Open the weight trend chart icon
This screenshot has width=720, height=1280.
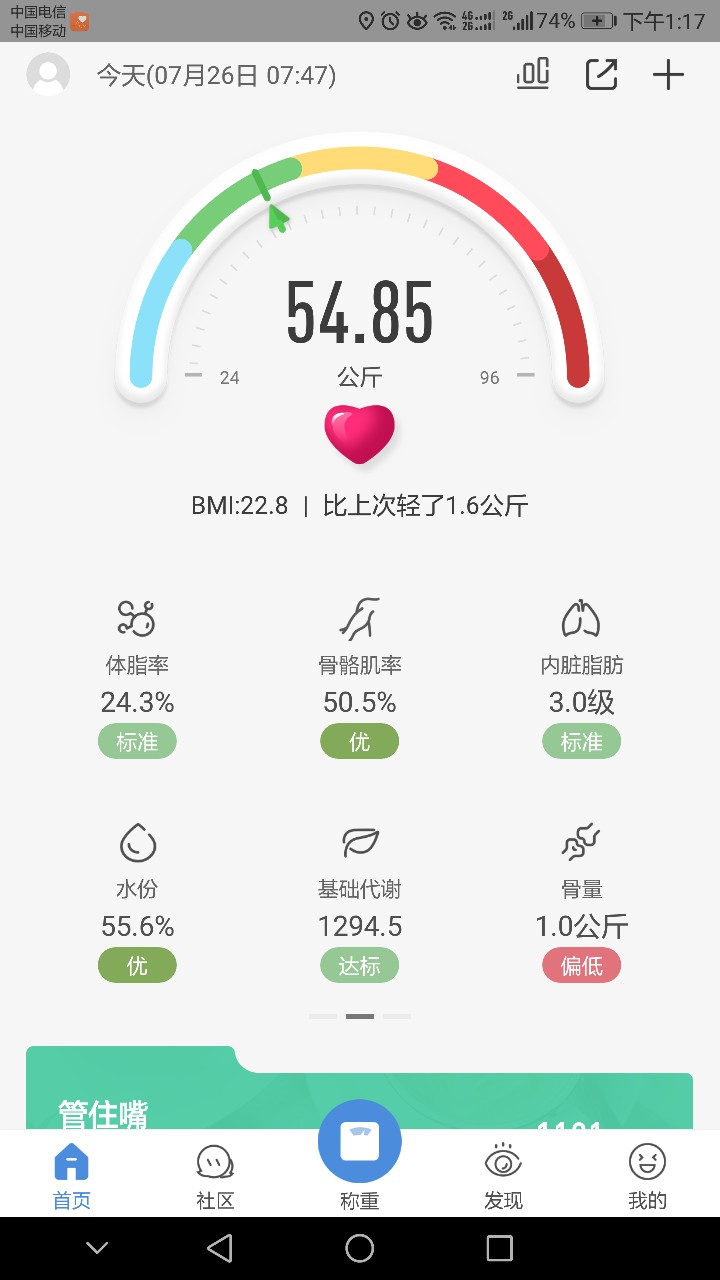pos(533,74)
